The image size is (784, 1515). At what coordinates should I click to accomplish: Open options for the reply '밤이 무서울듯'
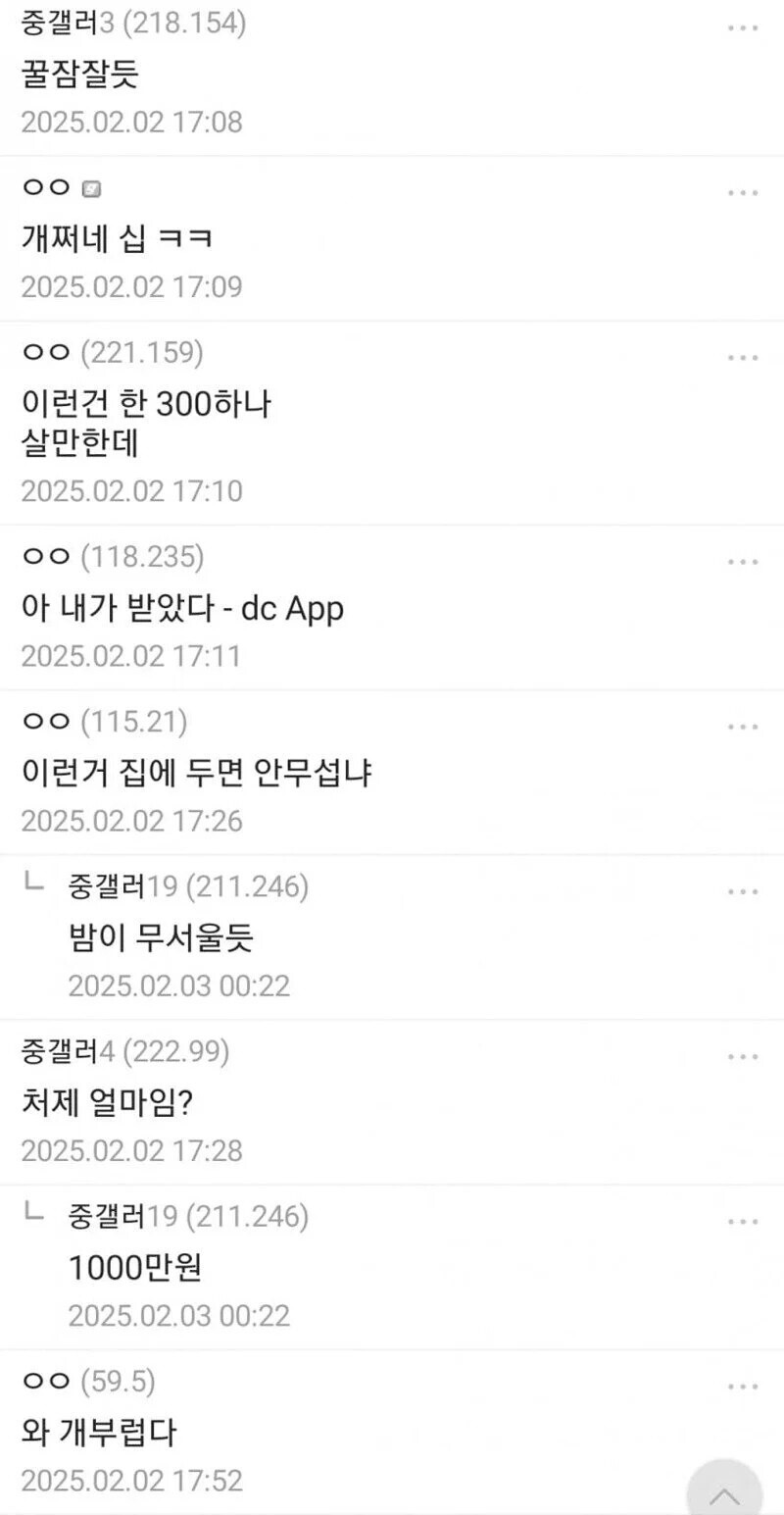743,892
